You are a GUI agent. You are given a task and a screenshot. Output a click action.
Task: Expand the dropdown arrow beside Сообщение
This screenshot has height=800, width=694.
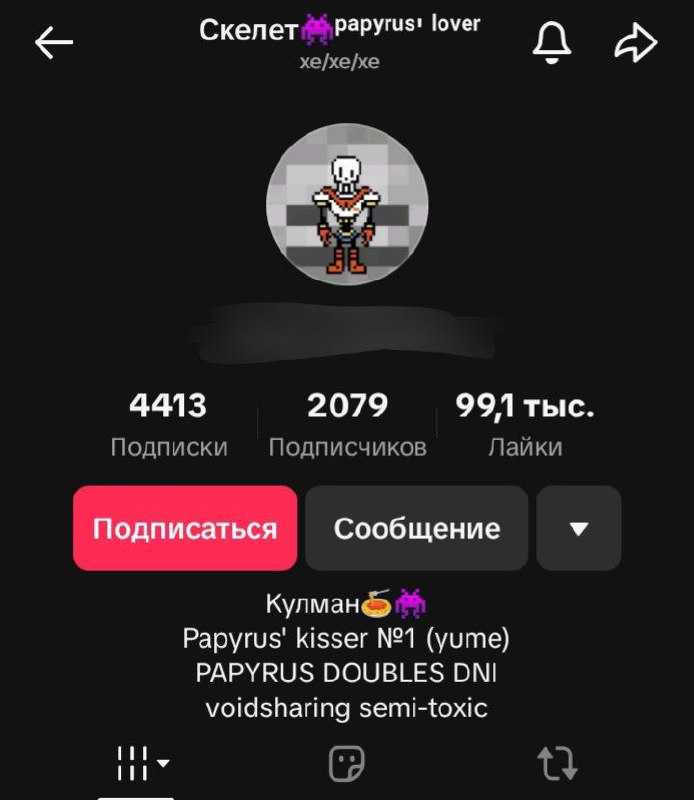pyautogui.click(x=579, y=528)
